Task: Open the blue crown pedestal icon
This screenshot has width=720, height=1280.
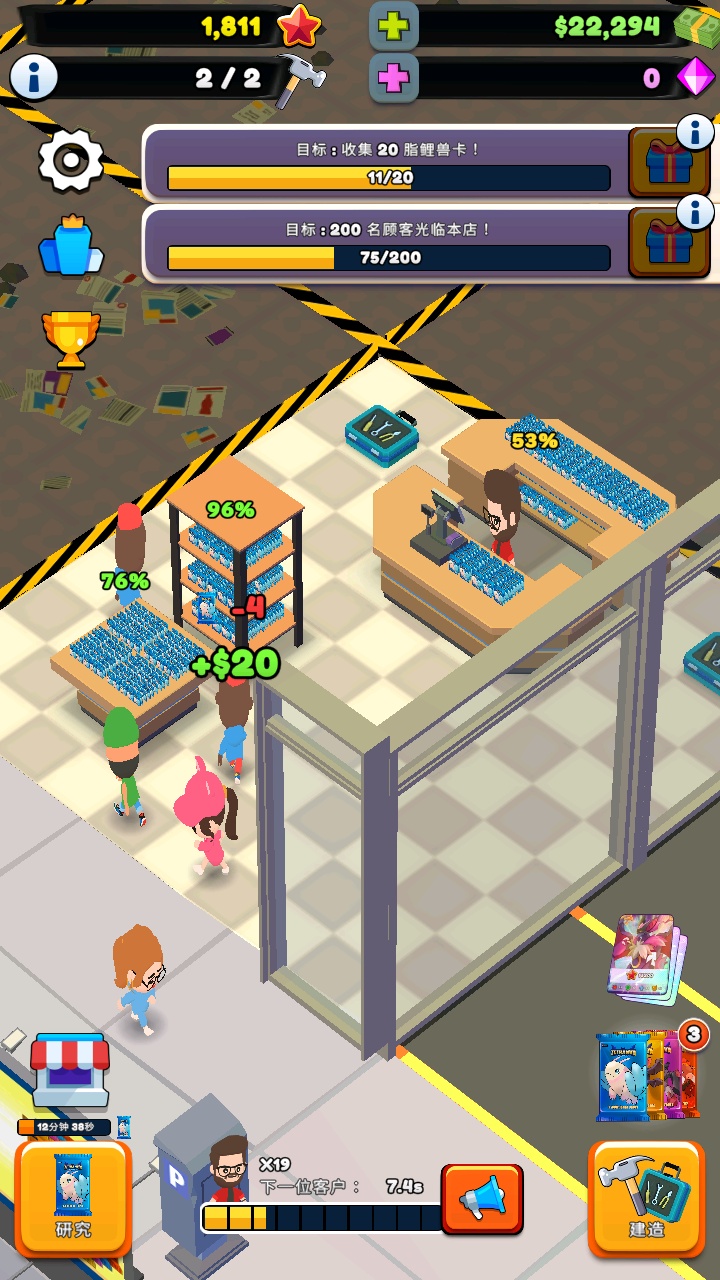Action: click(x=71, y=247)
